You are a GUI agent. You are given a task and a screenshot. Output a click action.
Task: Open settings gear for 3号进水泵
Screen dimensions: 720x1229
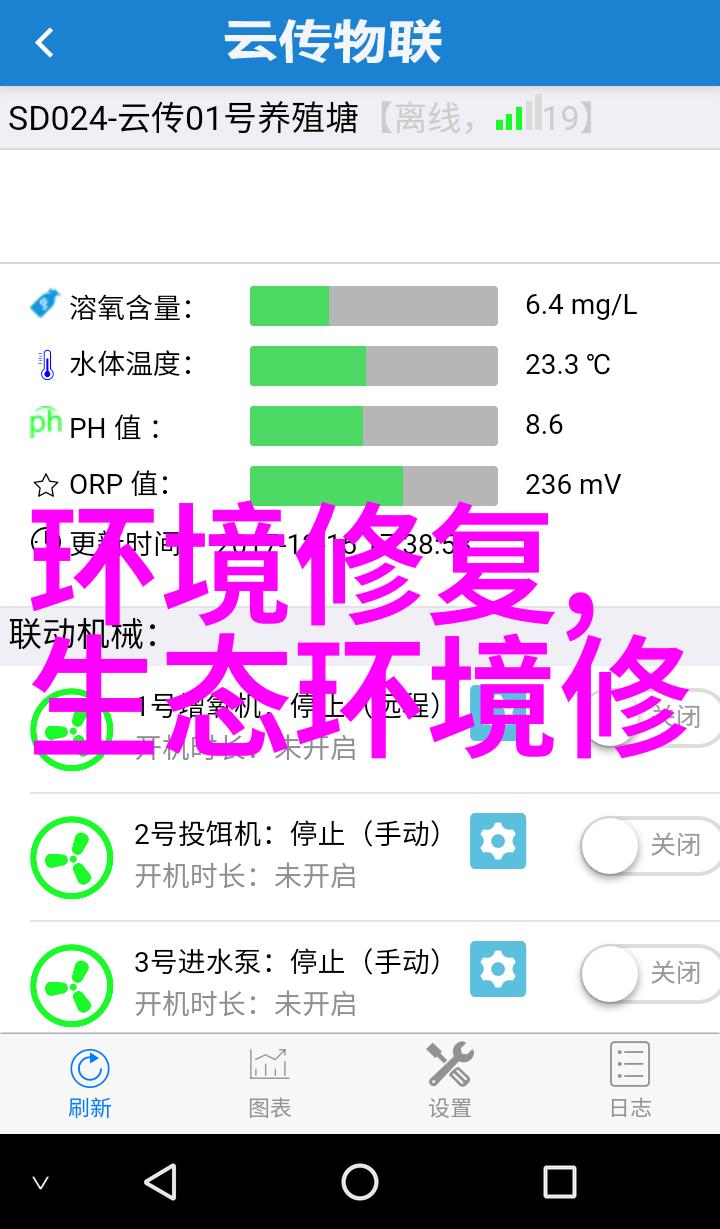pyautogui.click(x=498, y=969)
